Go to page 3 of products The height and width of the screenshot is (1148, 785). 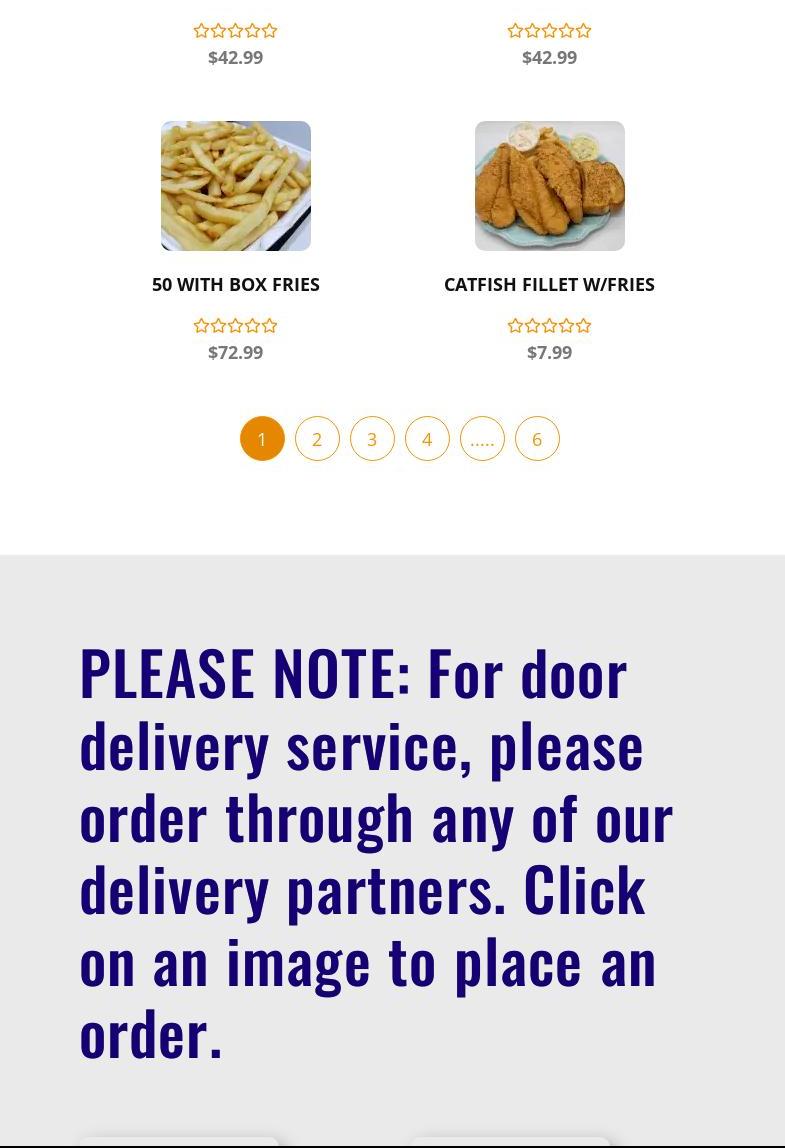pos(372,439)
